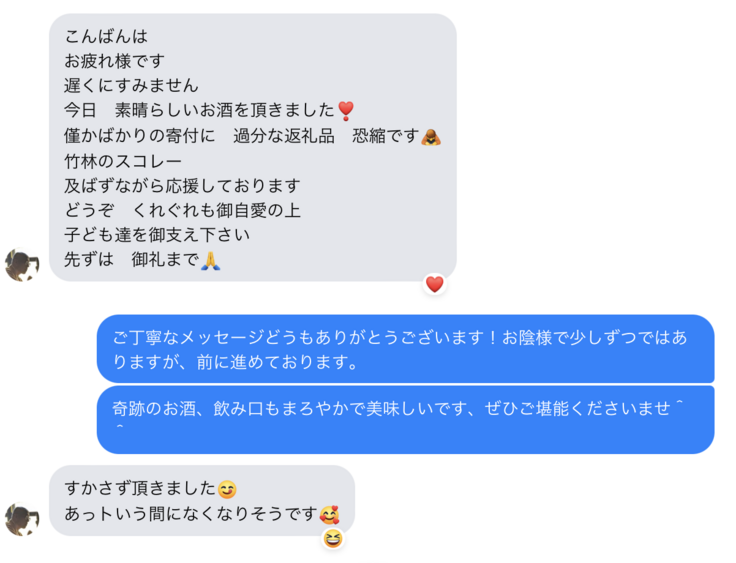Open the sender's avatar beside あっトいう間になくなりそうです
This screenshot has width=736, height=563.
[22, 519]
